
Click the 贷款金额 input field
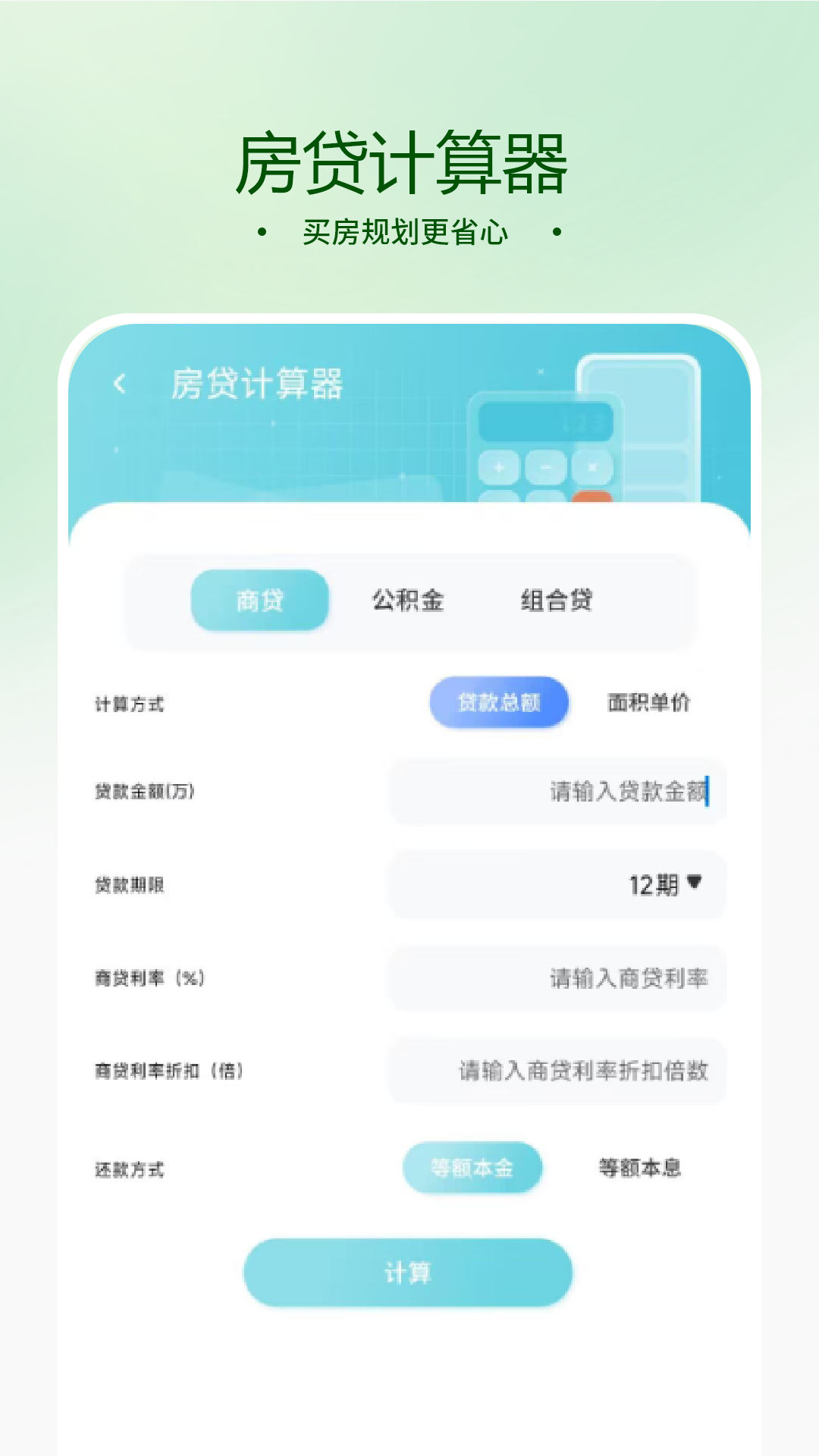[559, 791]
